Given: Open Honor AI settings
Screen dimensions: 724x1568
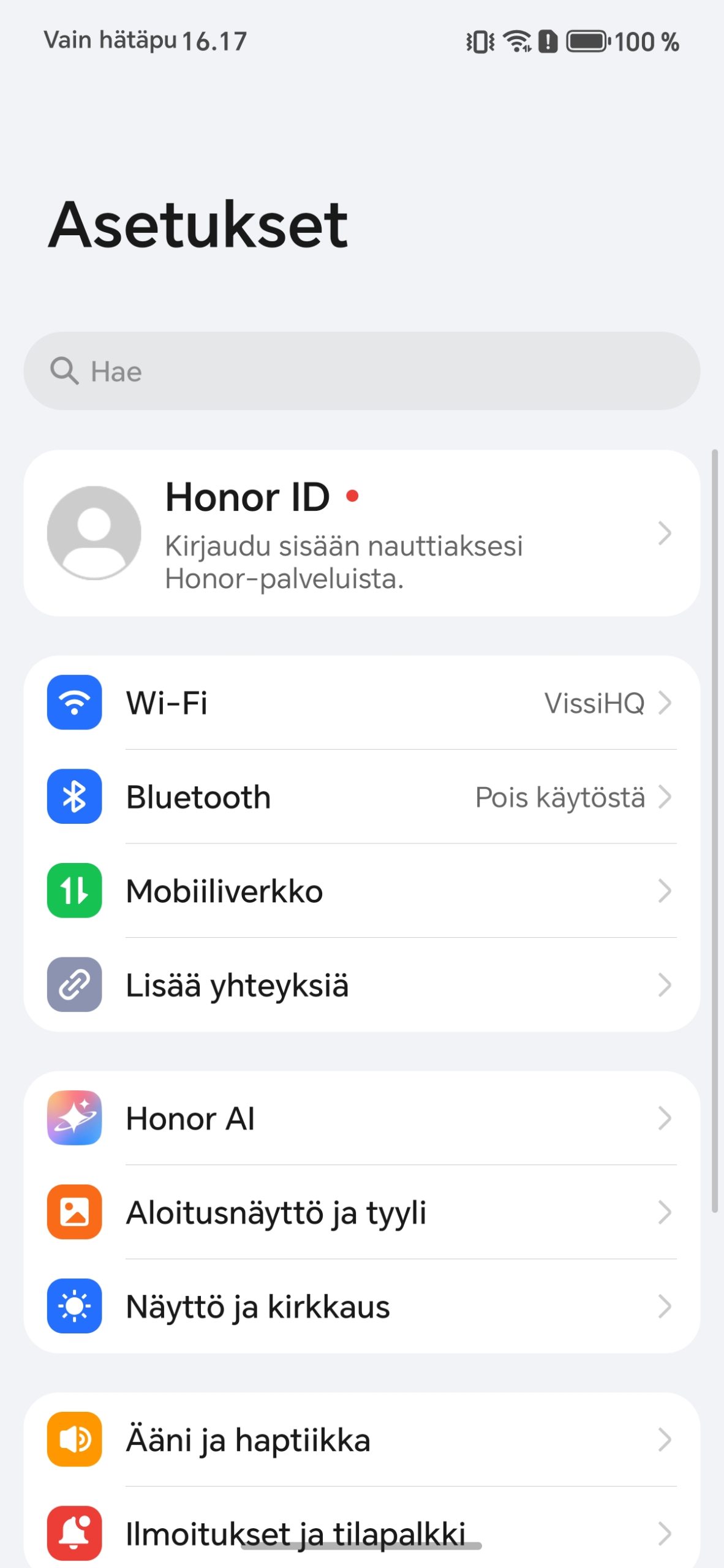Looking at the screenshot, I should [361, 1118].
